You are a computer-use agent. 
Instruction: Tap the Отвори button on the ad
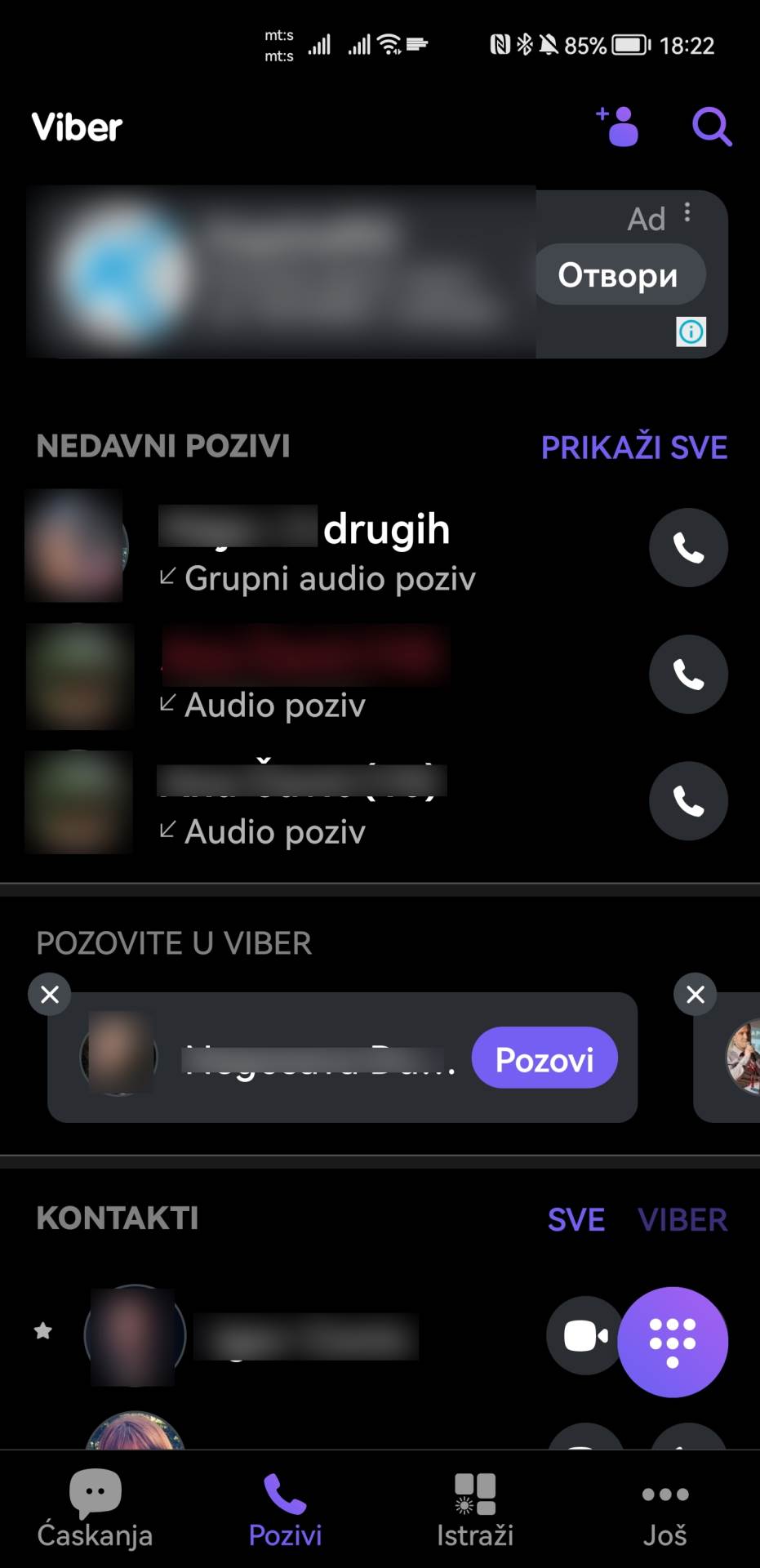coord(619,274)
